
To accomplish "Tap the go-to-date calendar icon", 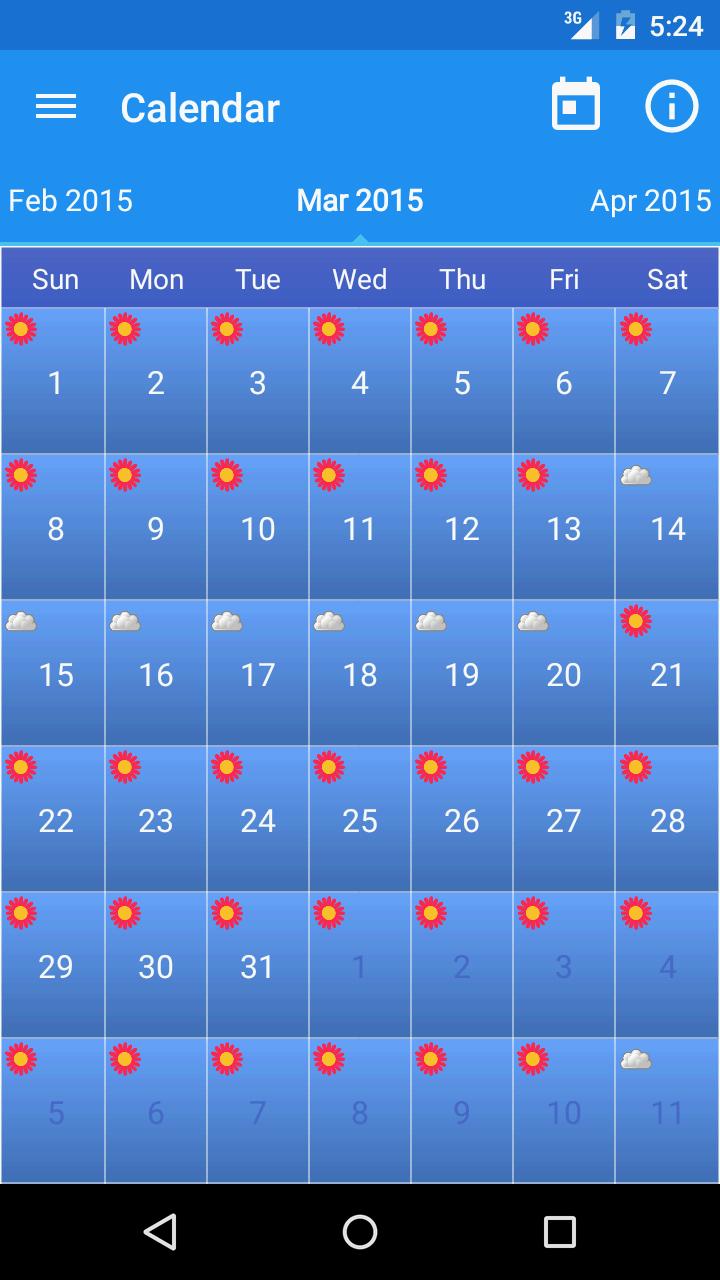I will [576, 105].
